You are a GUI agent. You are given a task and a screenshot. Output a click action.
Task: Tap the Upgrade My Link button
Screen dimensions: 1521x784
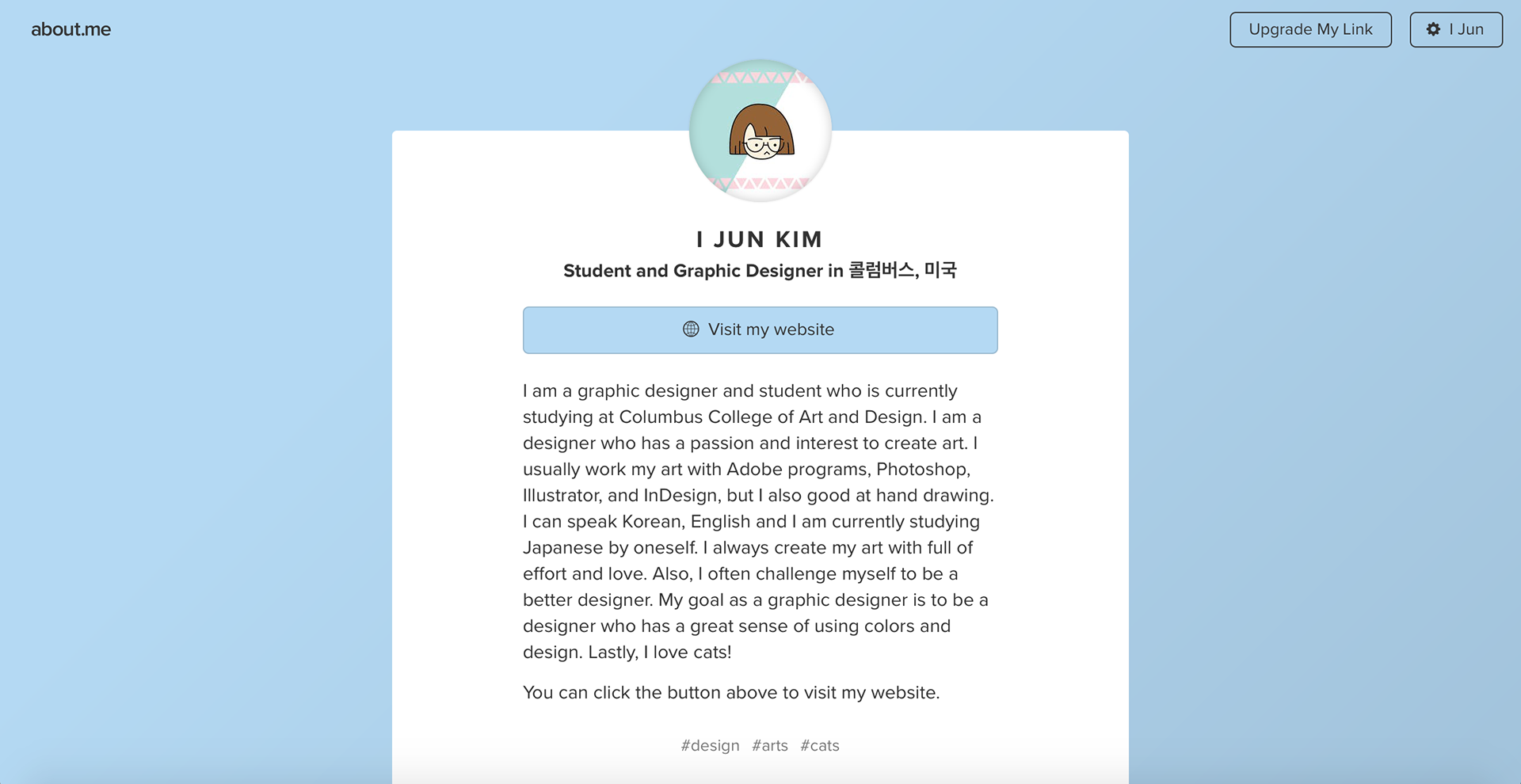pyautogui.click(x=1310, y=29)
